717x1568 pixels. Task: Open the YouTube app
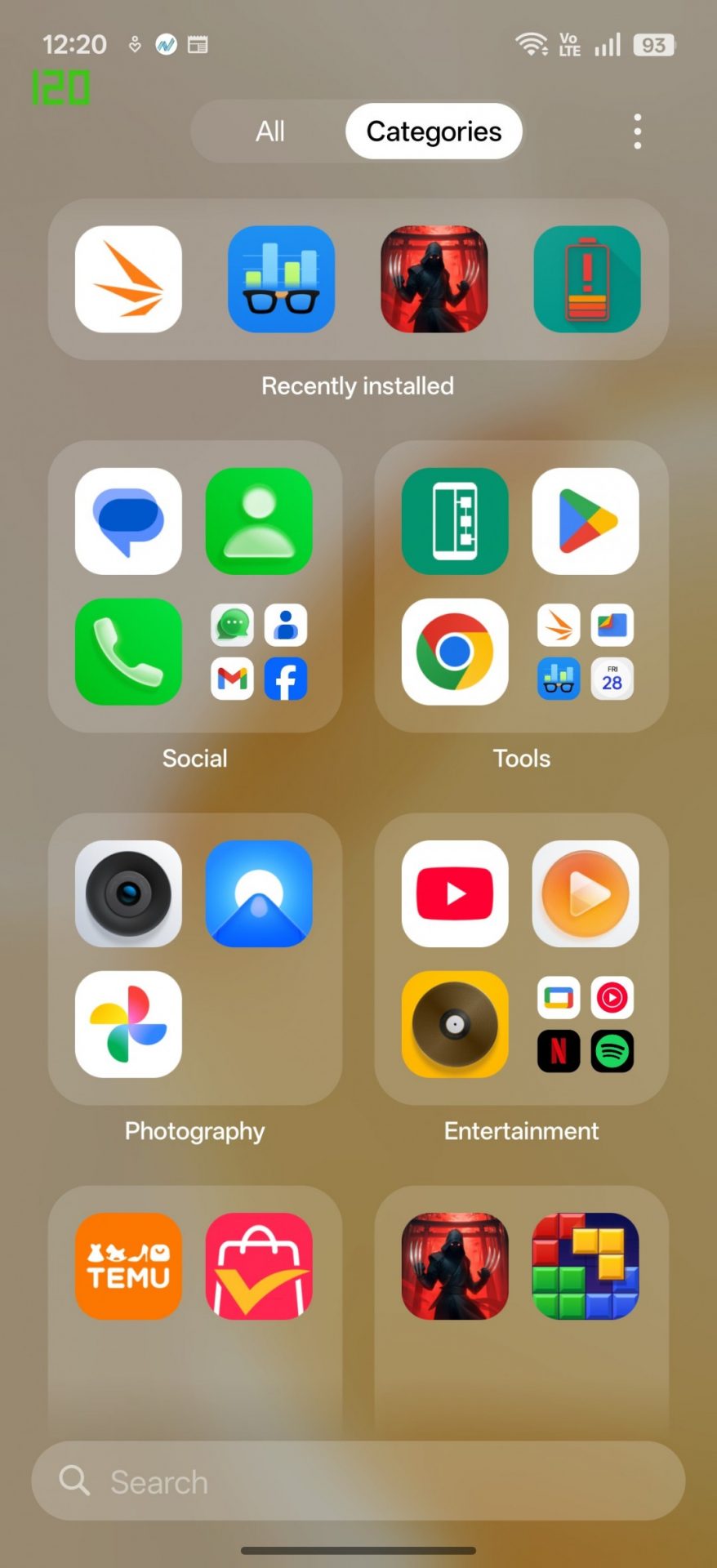(x=455, y=893)
